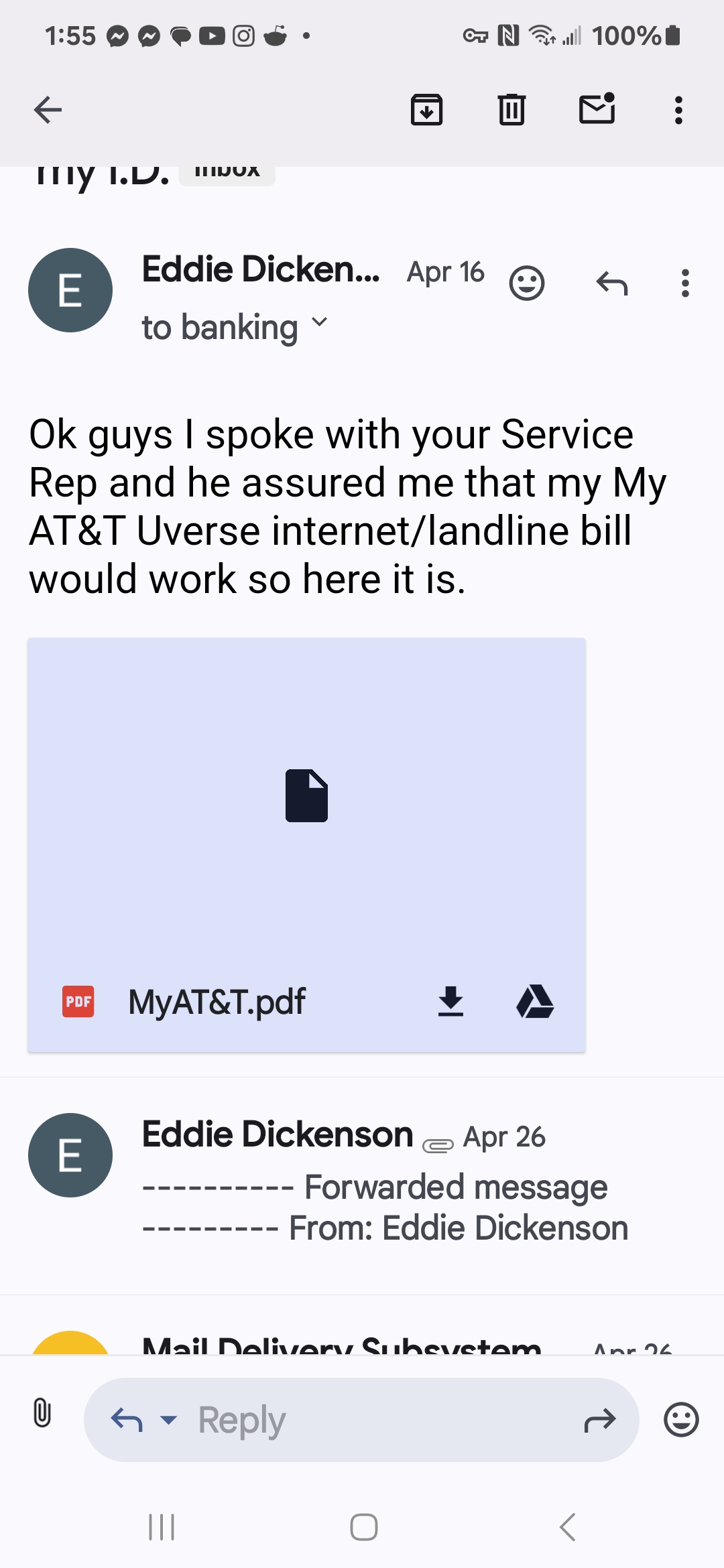
Task: Download the MyAT&T.pdf attachment
Action: [x=450, y=1002]
